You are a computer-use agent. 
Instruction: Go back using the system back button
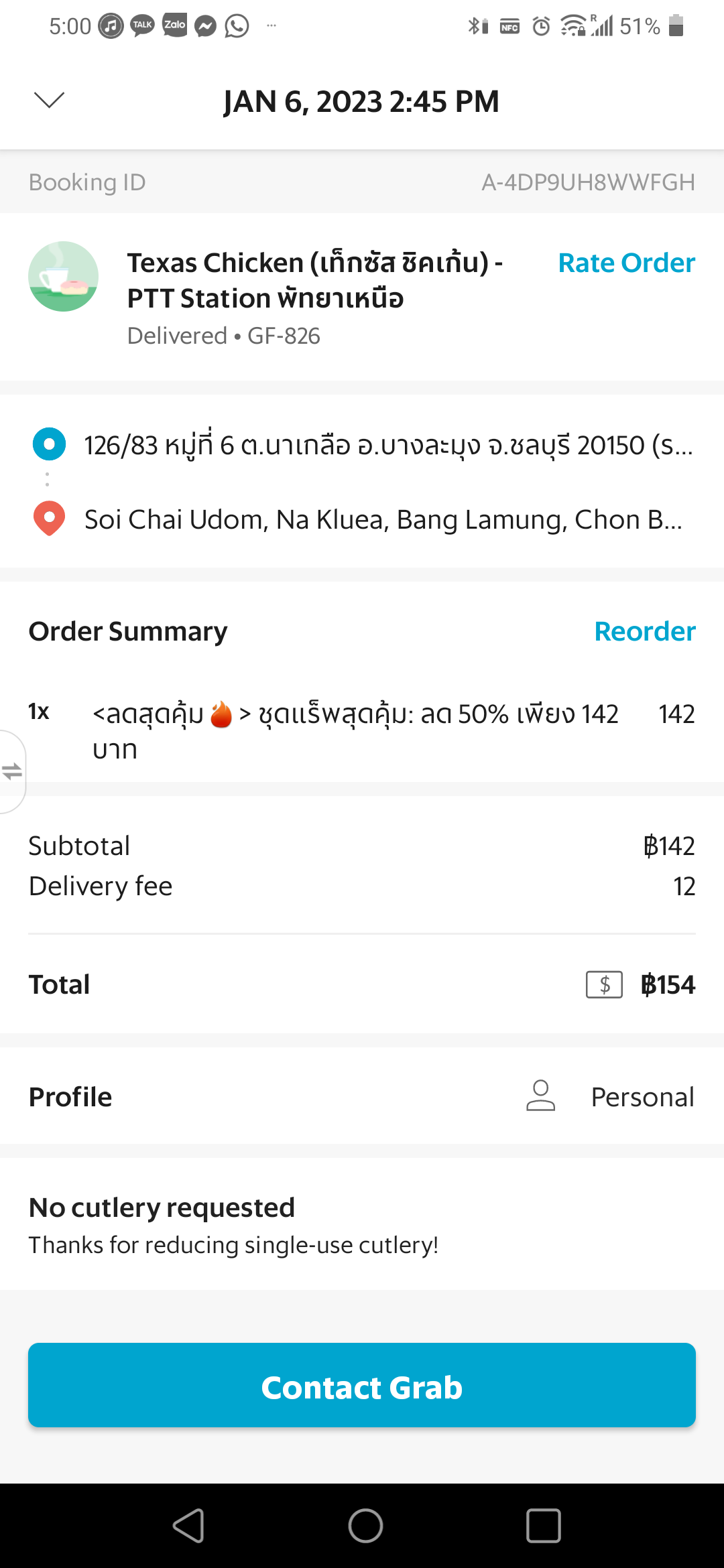[188, 1526]
